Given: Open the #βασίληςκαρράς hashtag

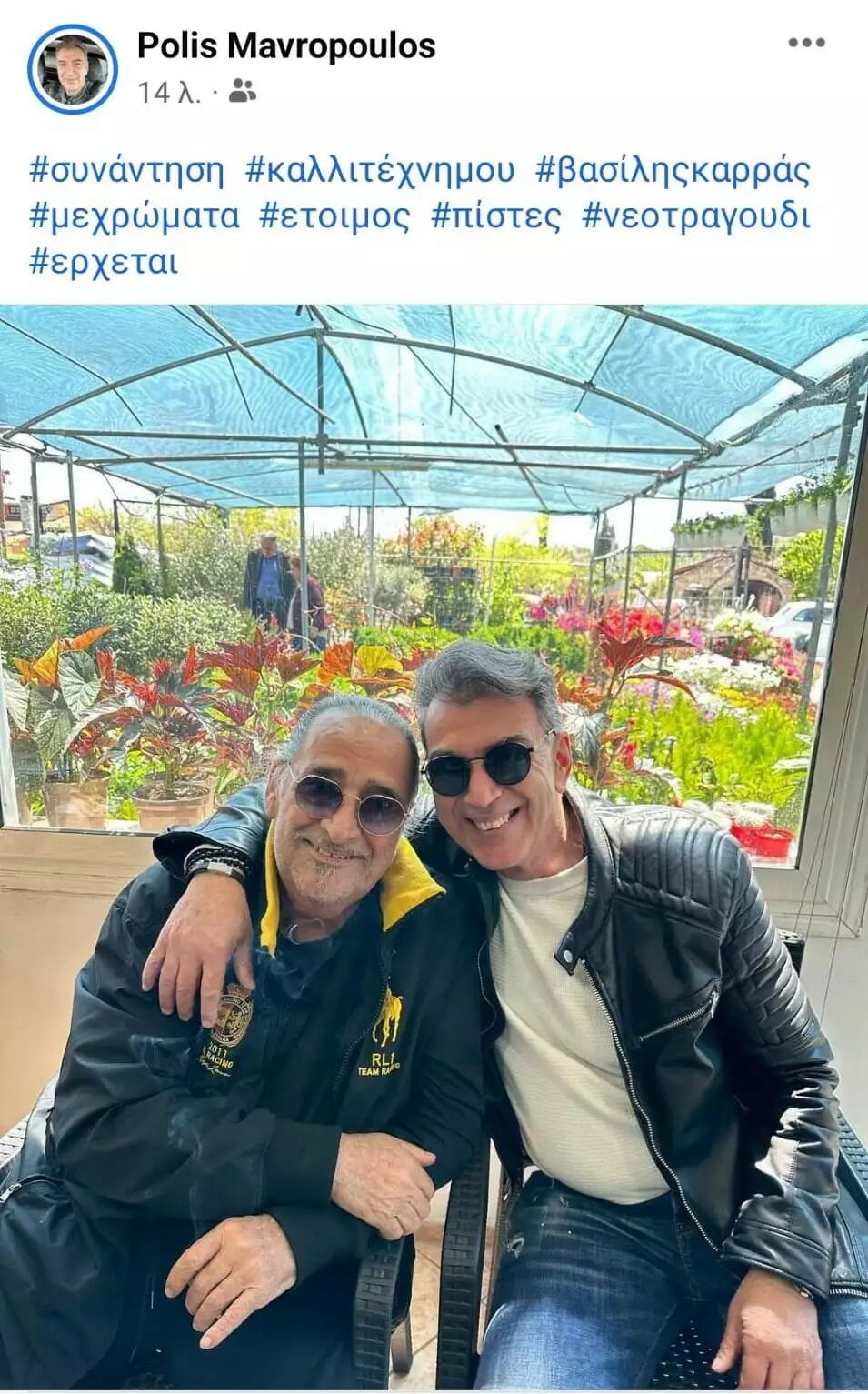Looking at the screenshot, I should pos(673,170).
